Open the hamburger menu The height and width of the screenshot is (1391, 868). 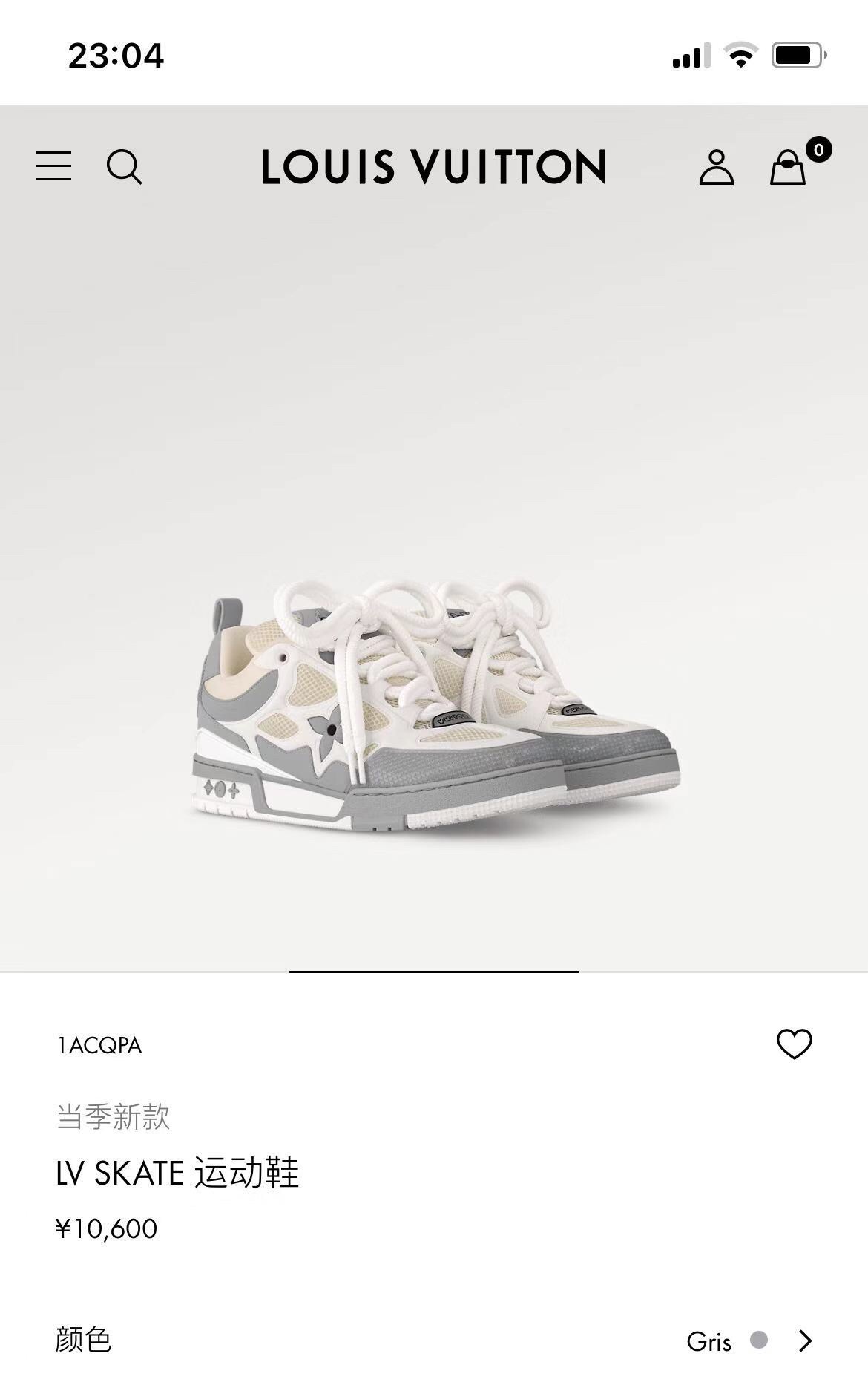point(53,166)
